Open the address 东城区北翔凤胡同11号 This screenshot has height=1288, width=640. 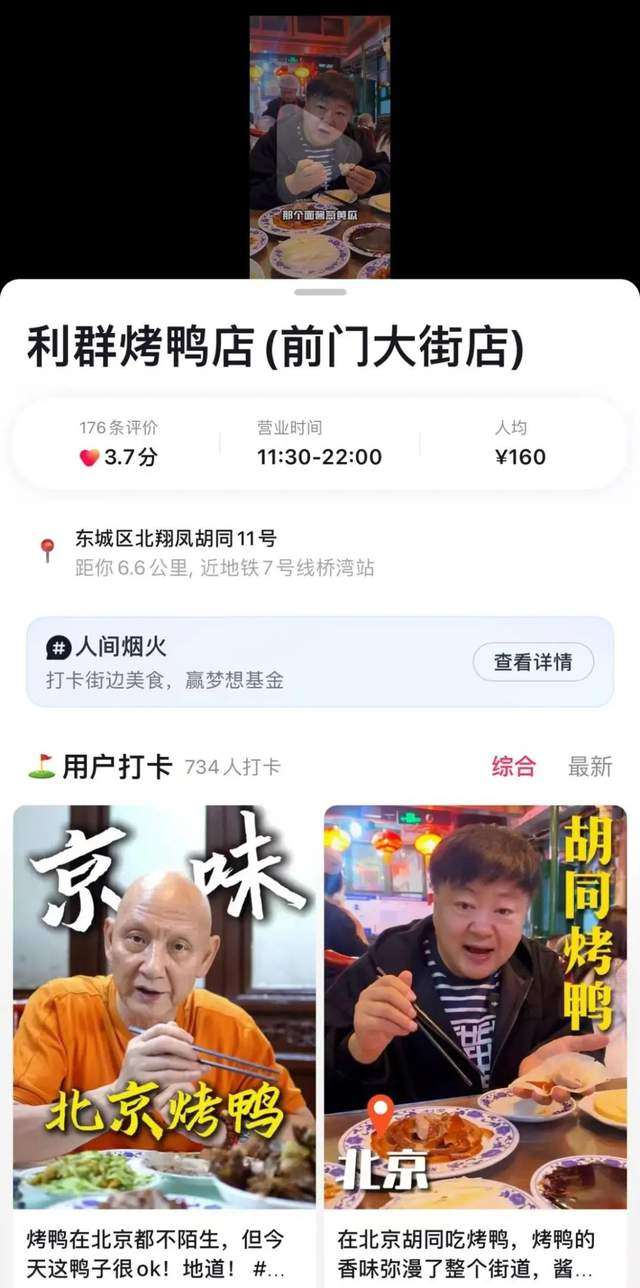click(175, 539)
